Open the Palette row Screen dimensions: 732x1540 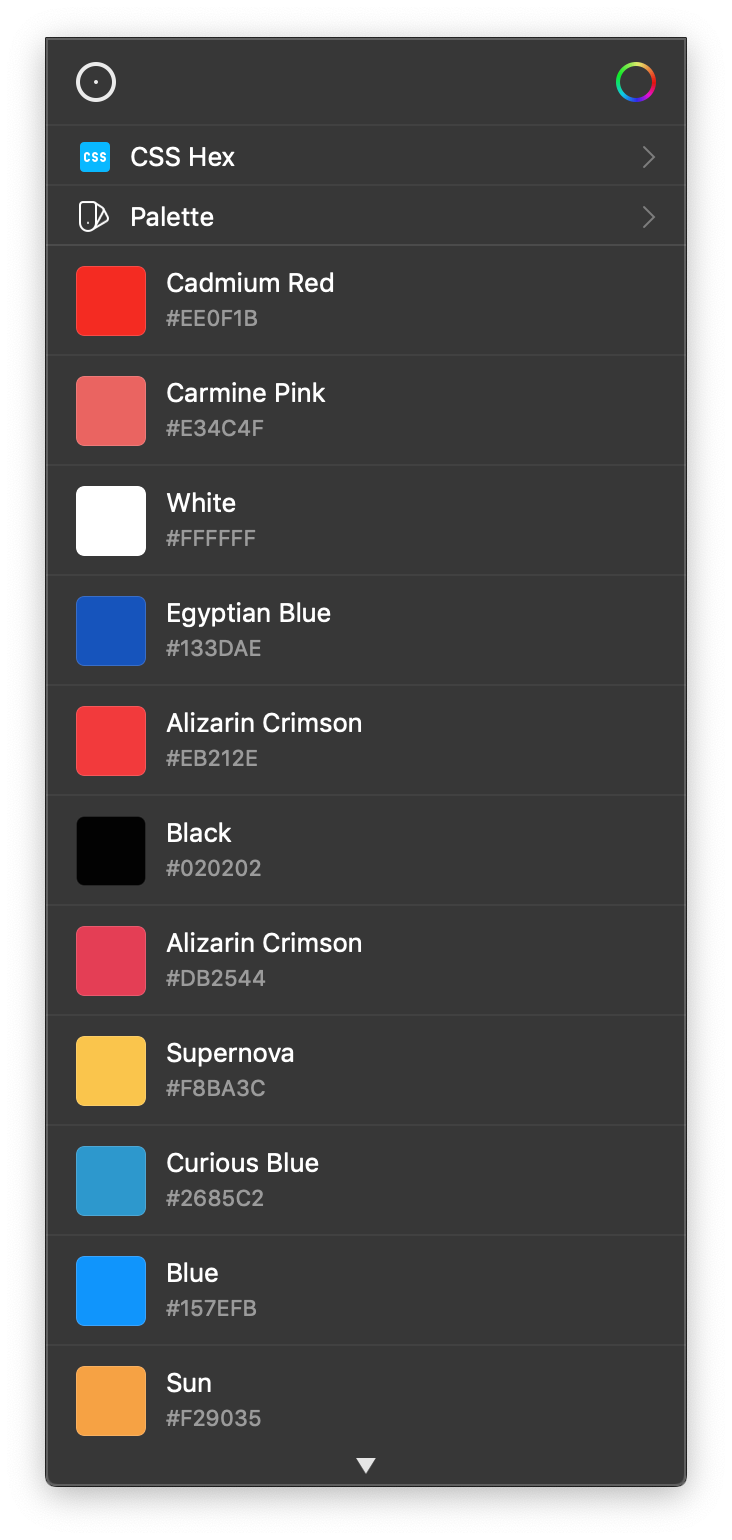[x=366, y=216]
